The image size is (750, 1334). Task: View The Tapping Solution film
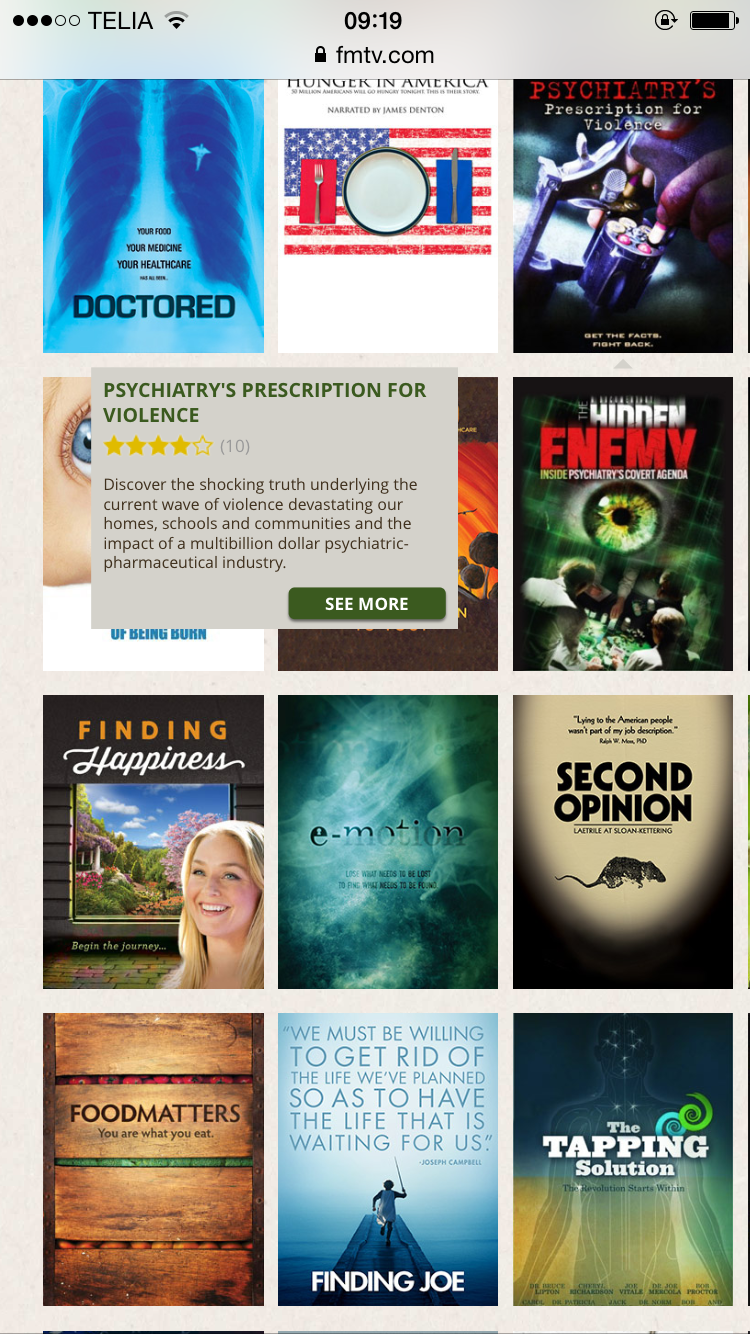coord(622,1159)
